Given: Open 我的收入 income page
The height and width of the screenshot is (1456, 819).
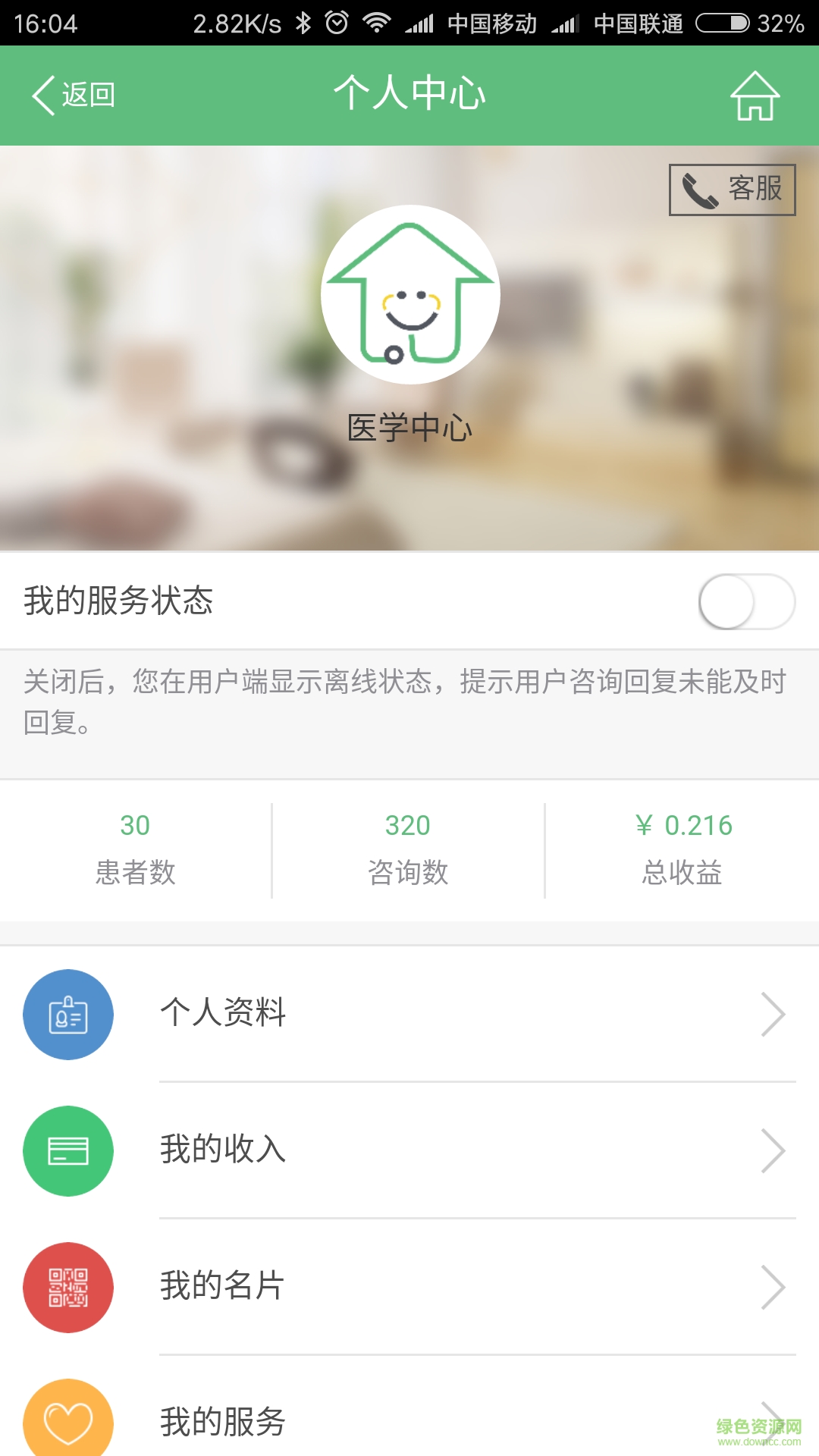Looking at the screenshot, I should 409,1150.
